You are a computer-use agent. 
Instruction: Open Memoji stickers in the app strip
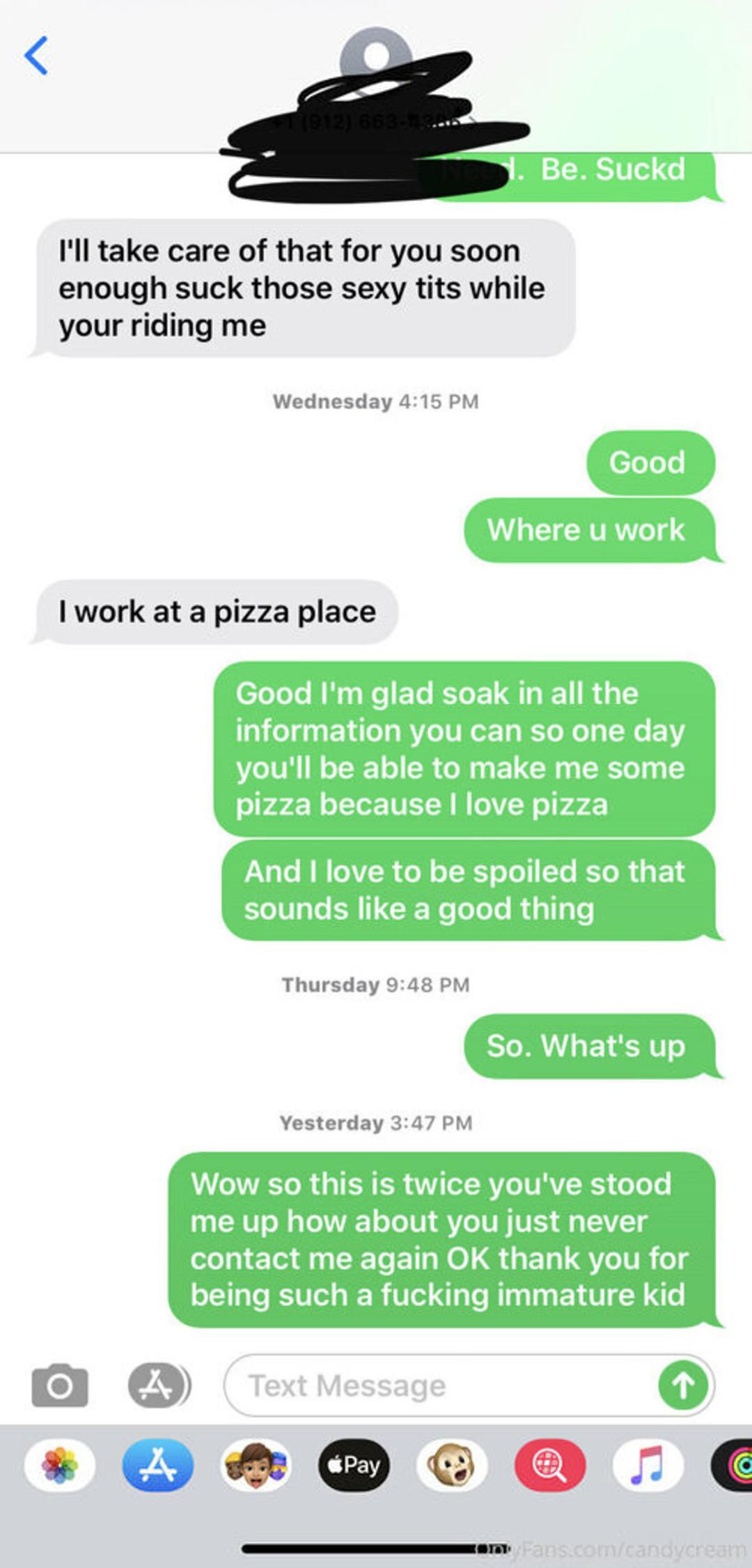(x=256, y=1465)
